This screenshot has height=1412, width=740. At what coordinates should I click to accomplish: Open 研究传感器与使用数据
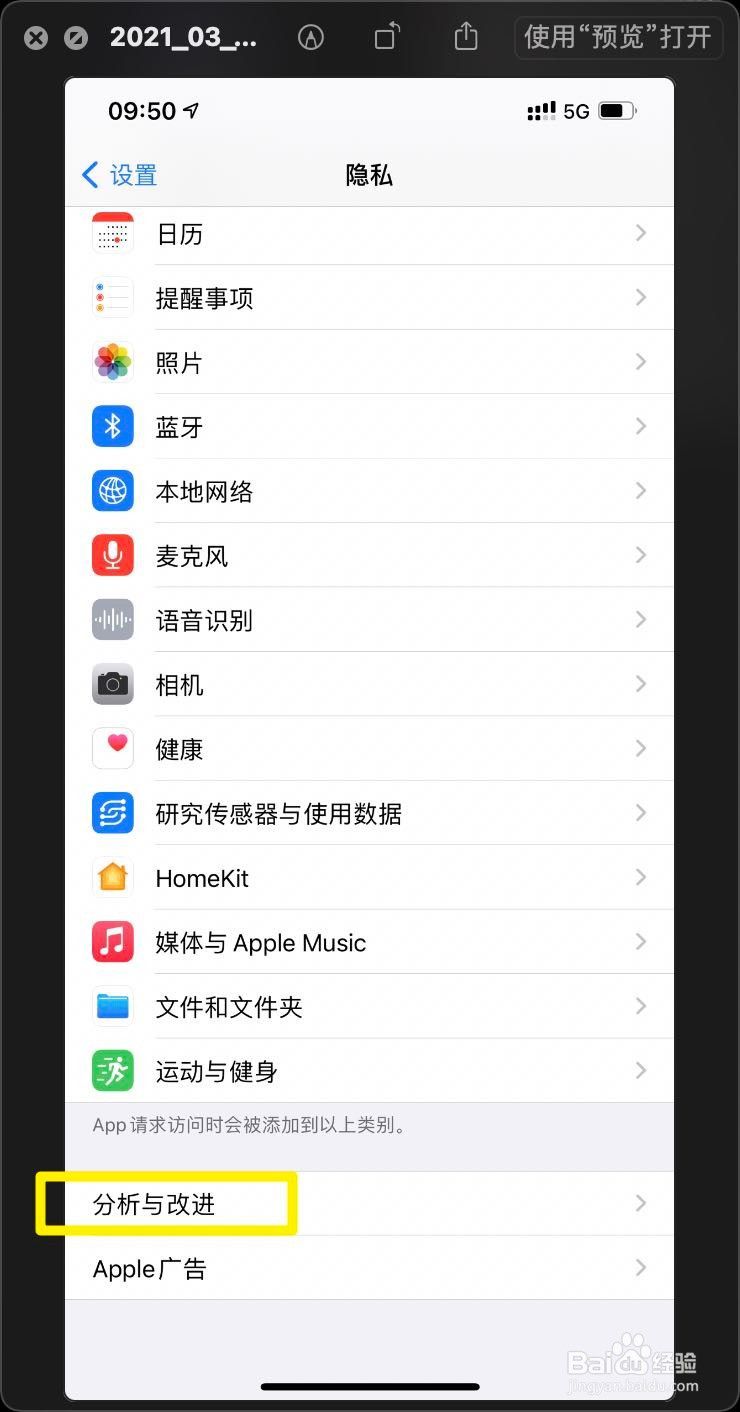[369, 813]
